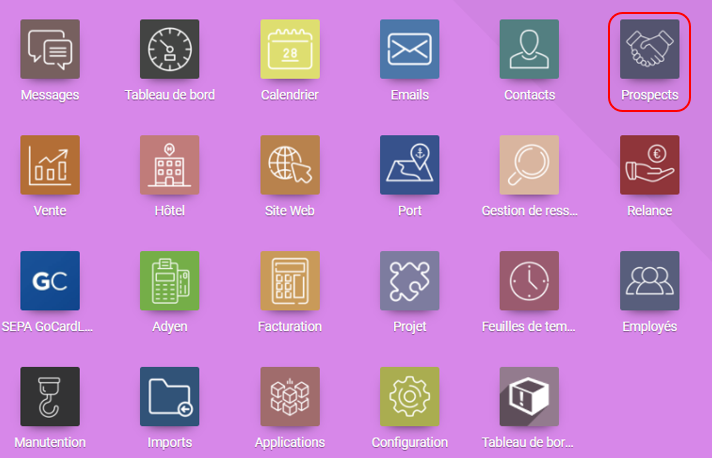712x458 pixels.
Task: Open the Facturation module
Action: 290,281
